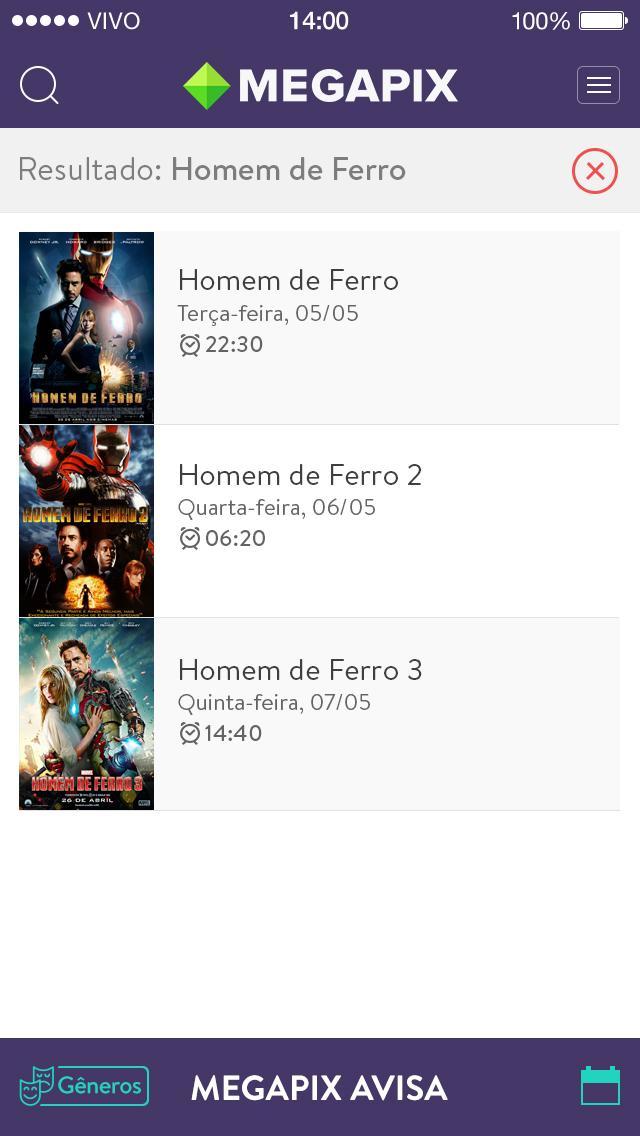640x1136 pixels.
Task: Open the search magnifier icon
Action: 39,86
